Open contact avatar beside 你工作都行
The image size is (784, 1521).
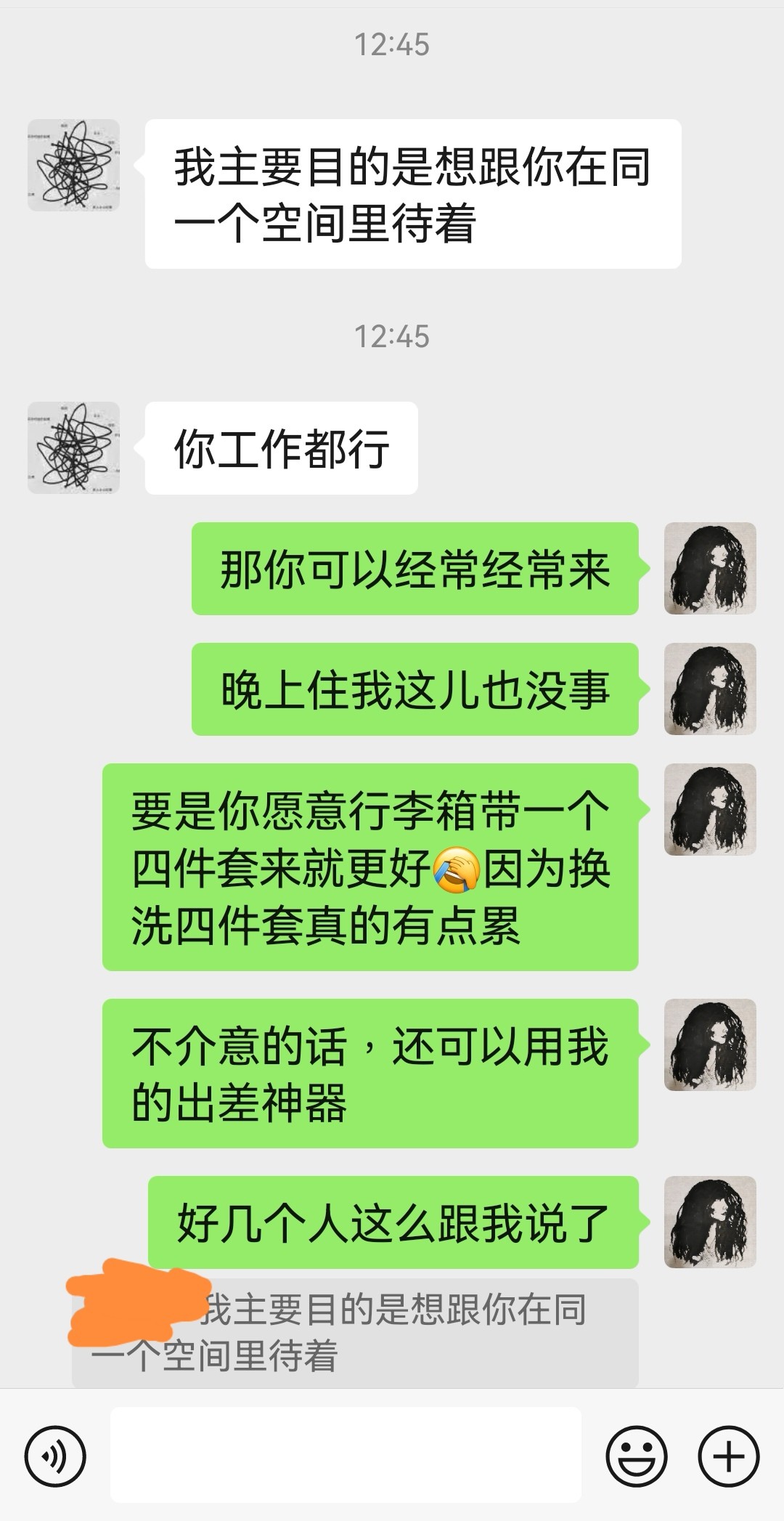[73, 447]
